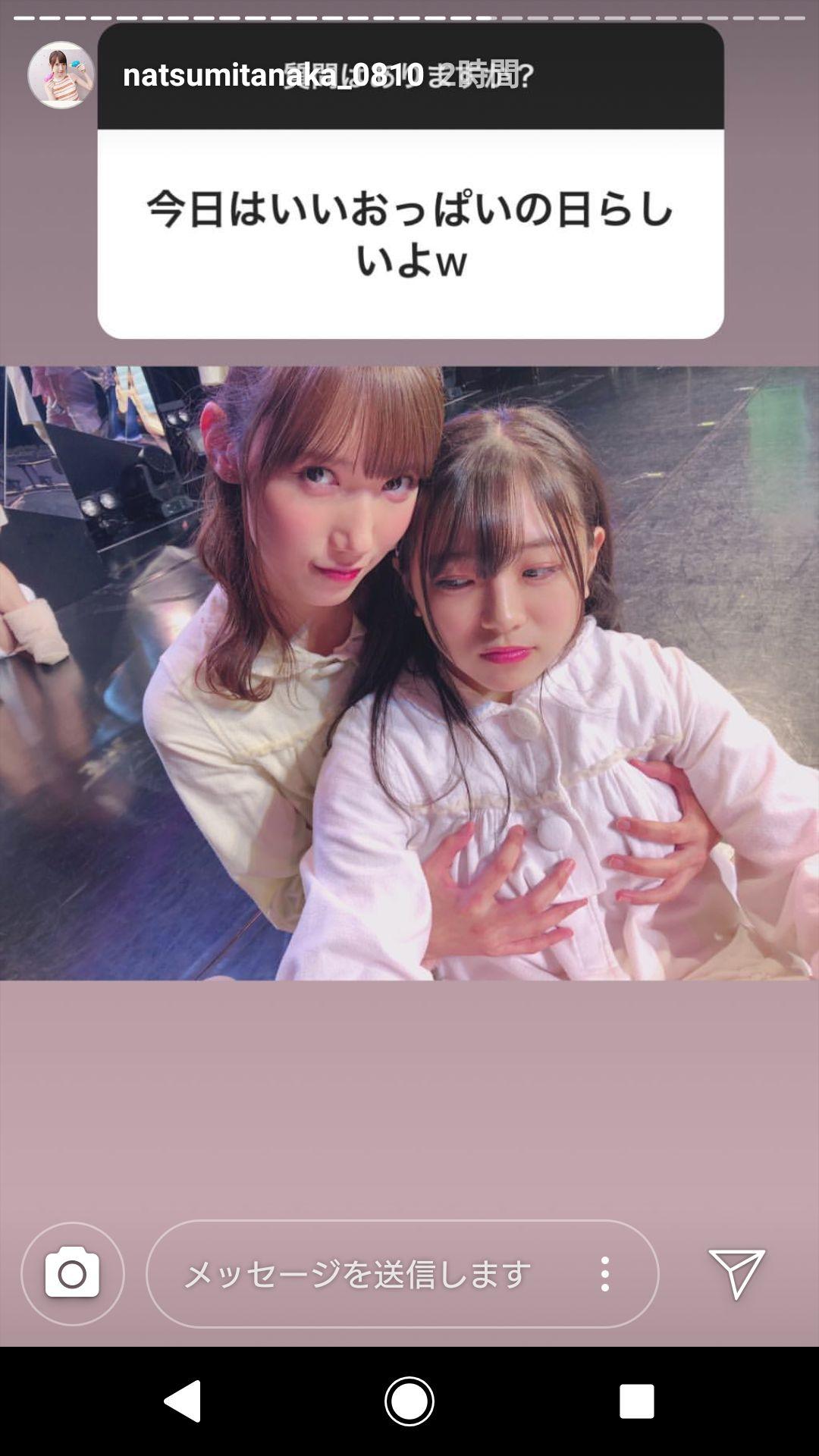Open the camera to reply
This screenshot has width=819, height=1456.
pyautogui.click(x=73, y=1274)
